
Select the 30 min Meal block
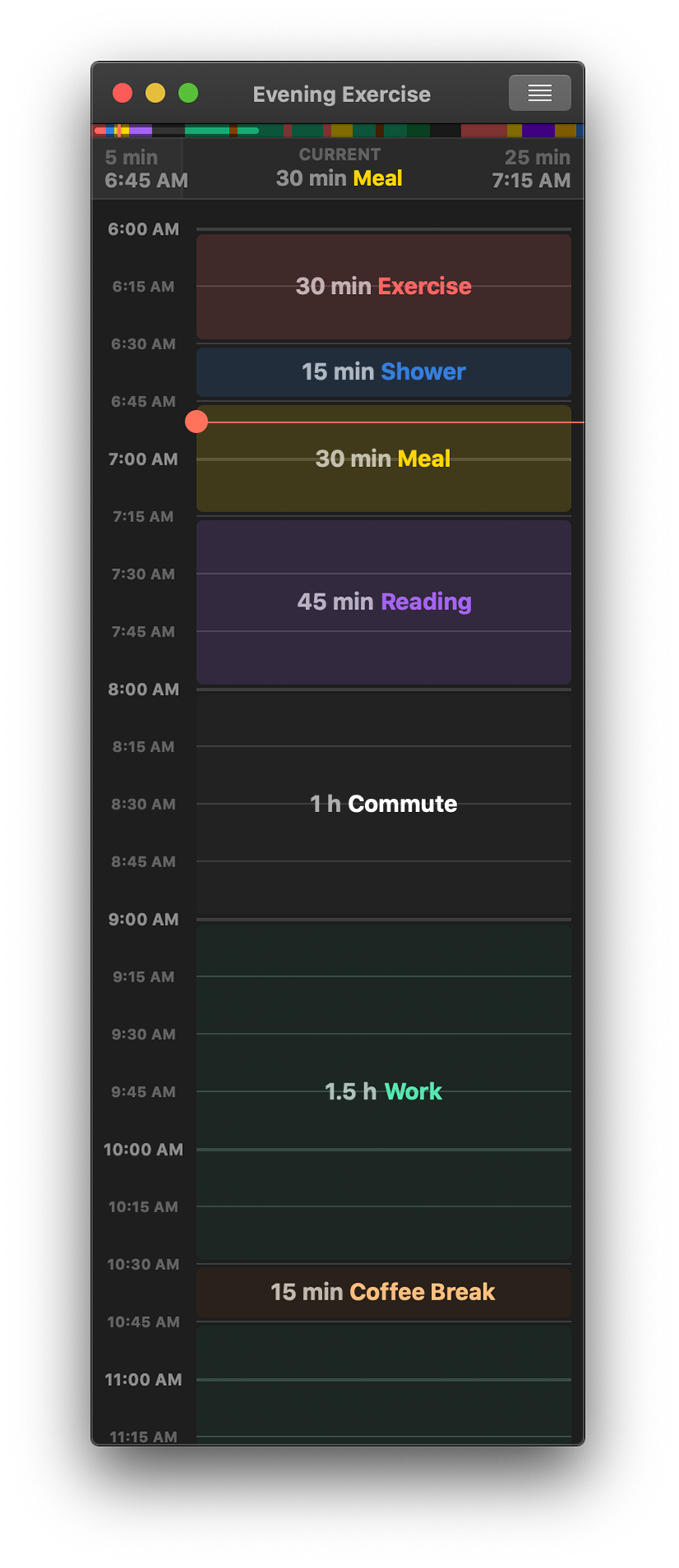pos(383,459)
